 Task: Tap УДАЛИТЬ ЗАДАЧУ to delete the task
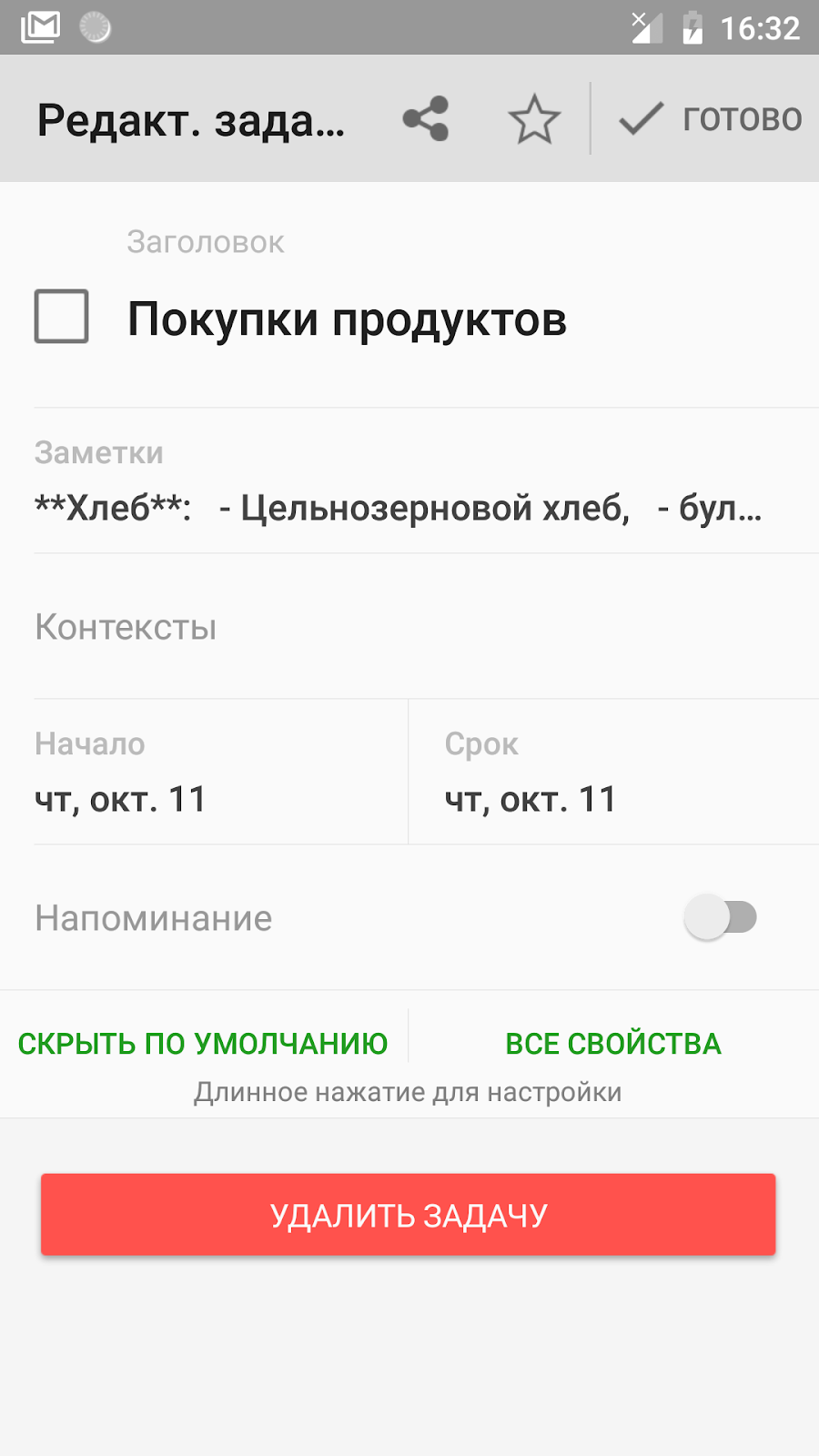[x=408, y=1215]
